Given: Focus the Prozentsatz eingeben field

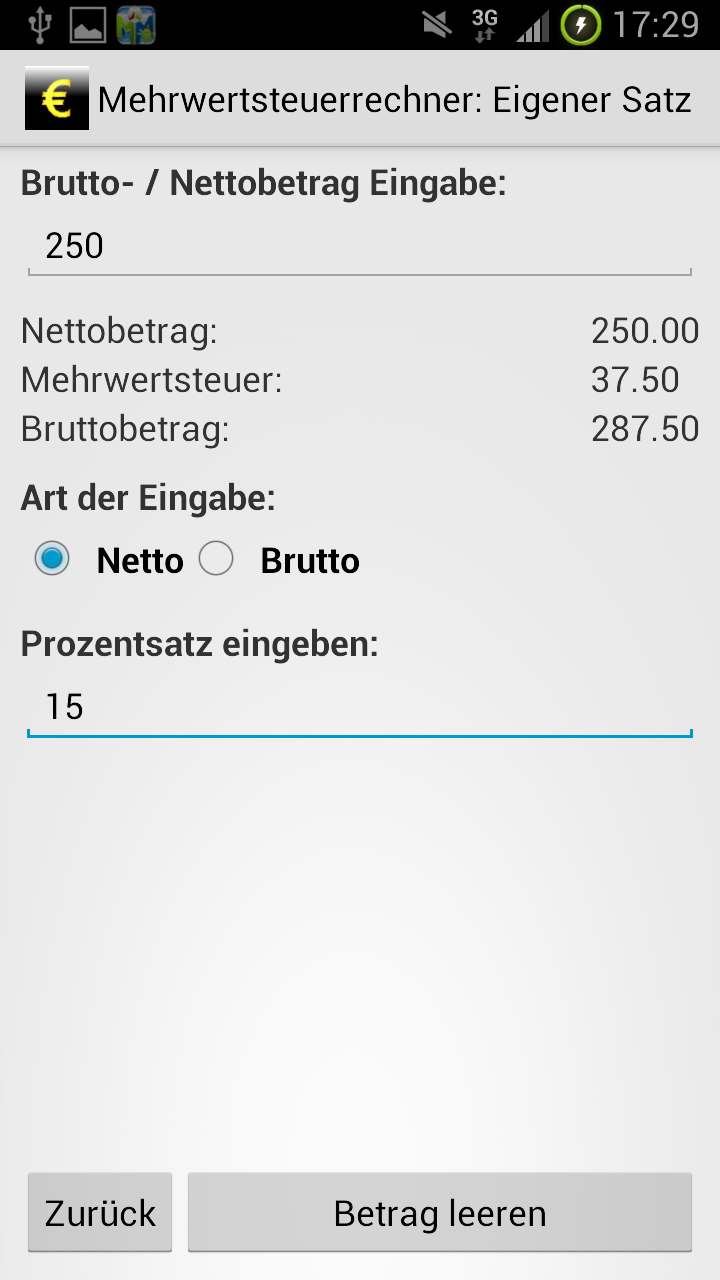Looking at the screenshot, I should click(x=360, y=708).
